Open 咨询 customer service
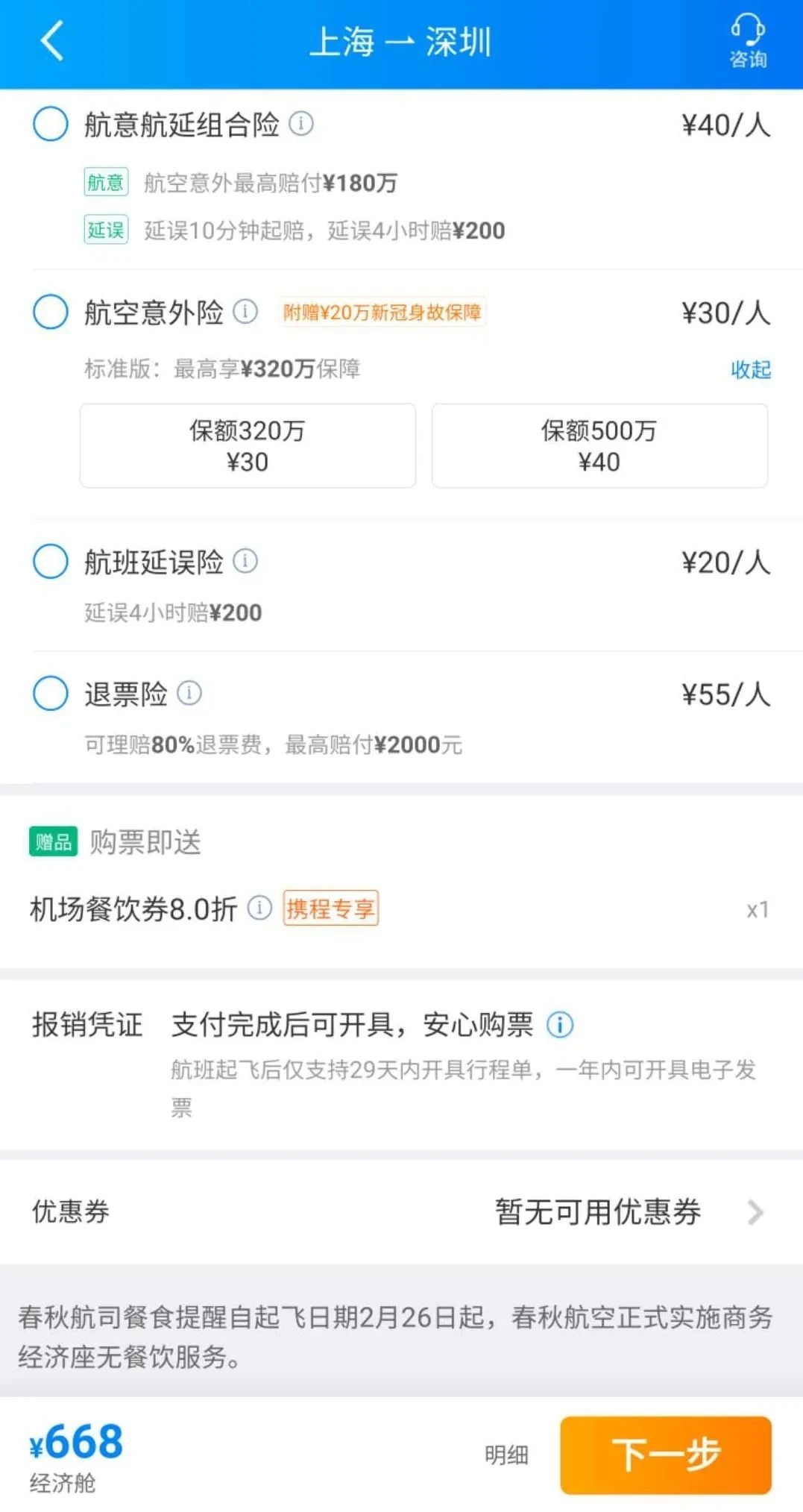This screenshot has height=1512, width=803. point(747,41)
